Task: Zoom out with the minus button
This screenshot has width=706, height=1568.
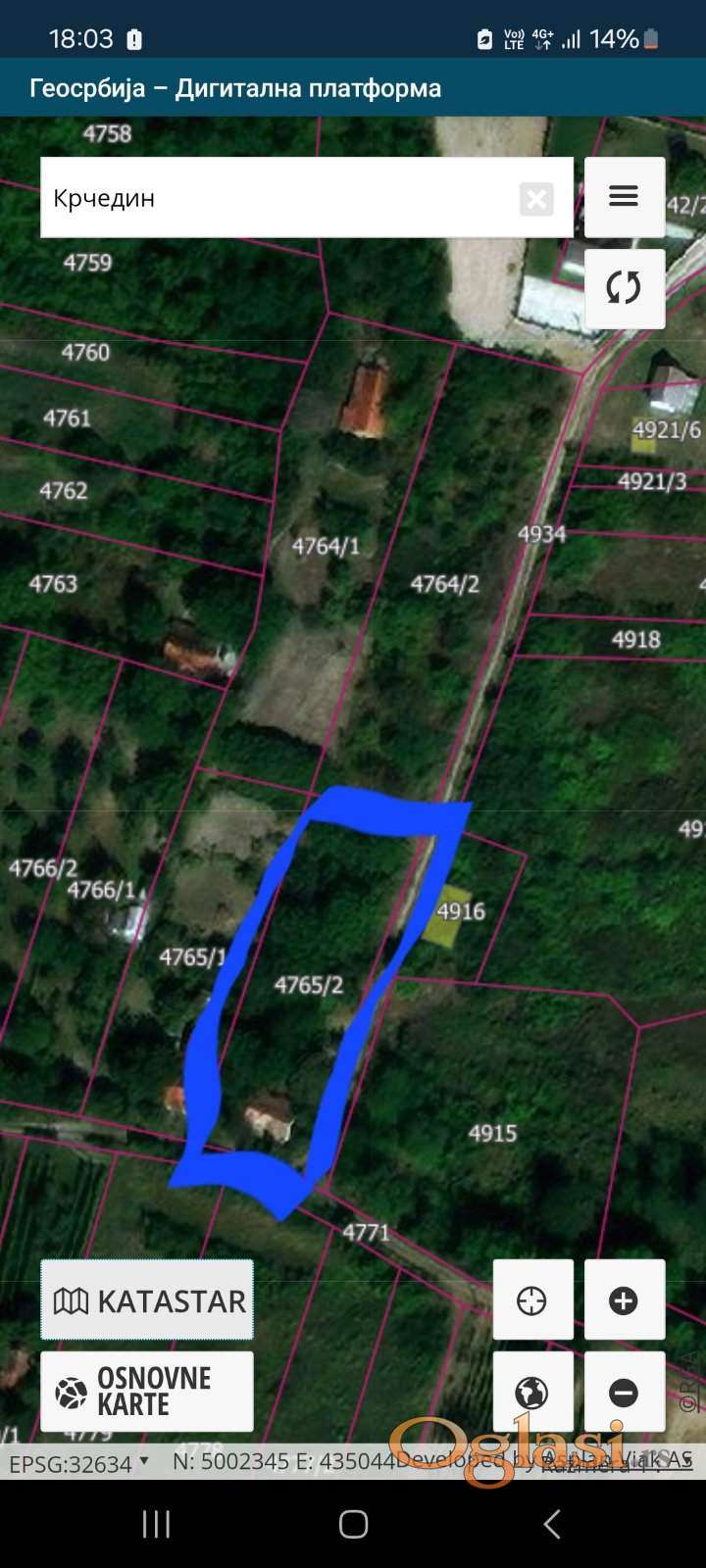Action: [624, 1393]
